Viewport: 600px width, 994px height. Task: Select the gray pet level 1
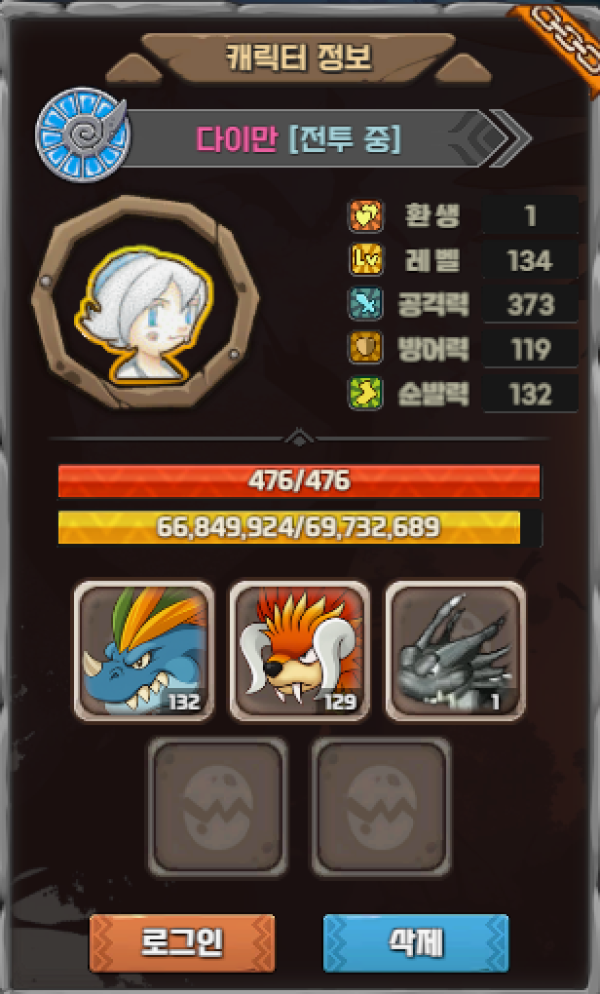(455, 651)
